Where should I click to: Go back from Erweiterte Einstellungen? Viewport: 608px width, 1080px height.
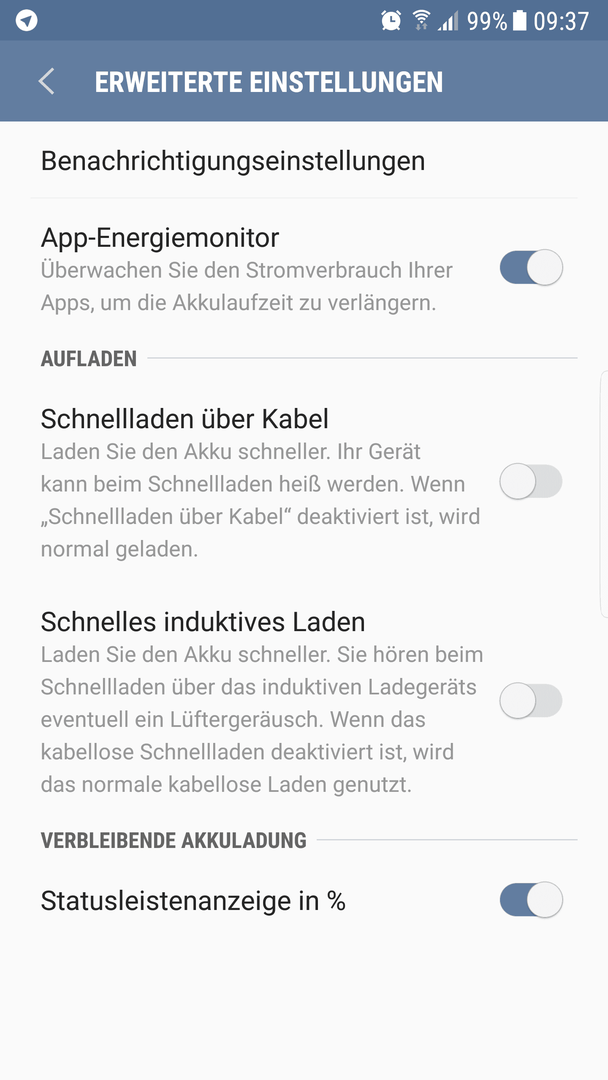47,81
